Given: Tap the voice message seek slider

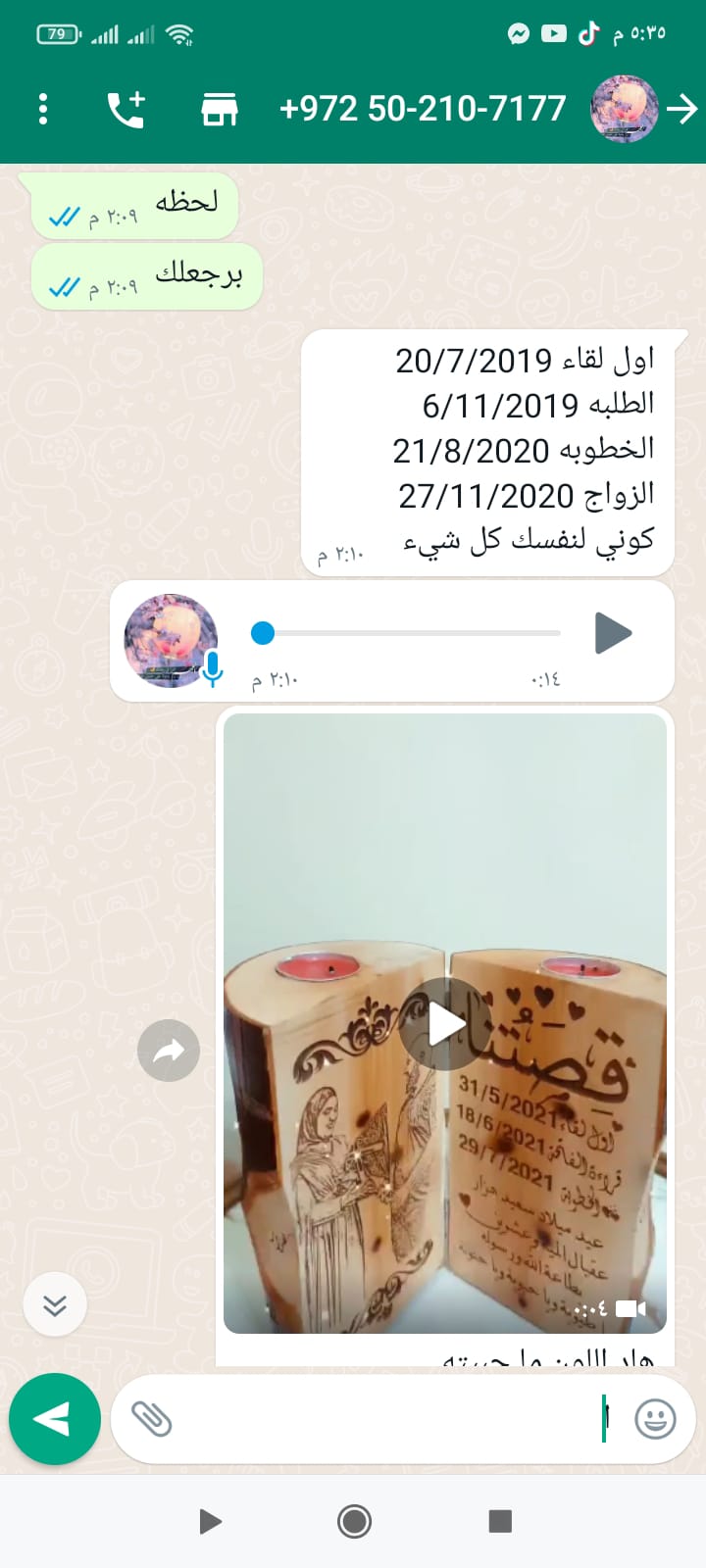Looking at the screenshot, I should (x=412, y=633).
